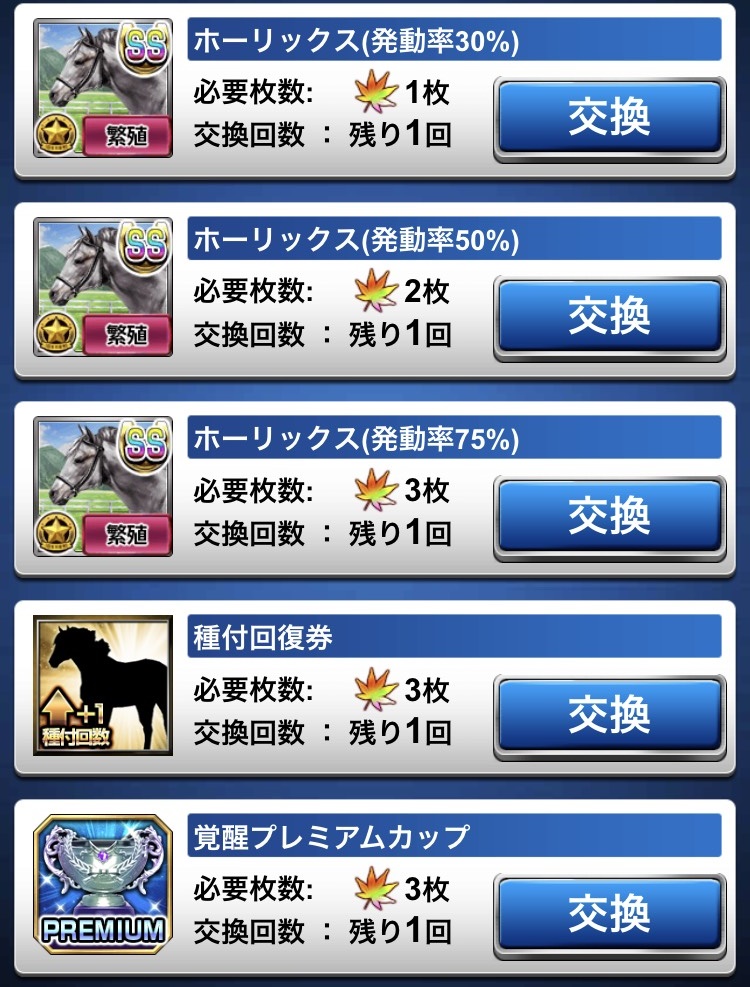
Task: Open ホーリックス(発動率30%) horse icon details
Action: pos(103,89)
